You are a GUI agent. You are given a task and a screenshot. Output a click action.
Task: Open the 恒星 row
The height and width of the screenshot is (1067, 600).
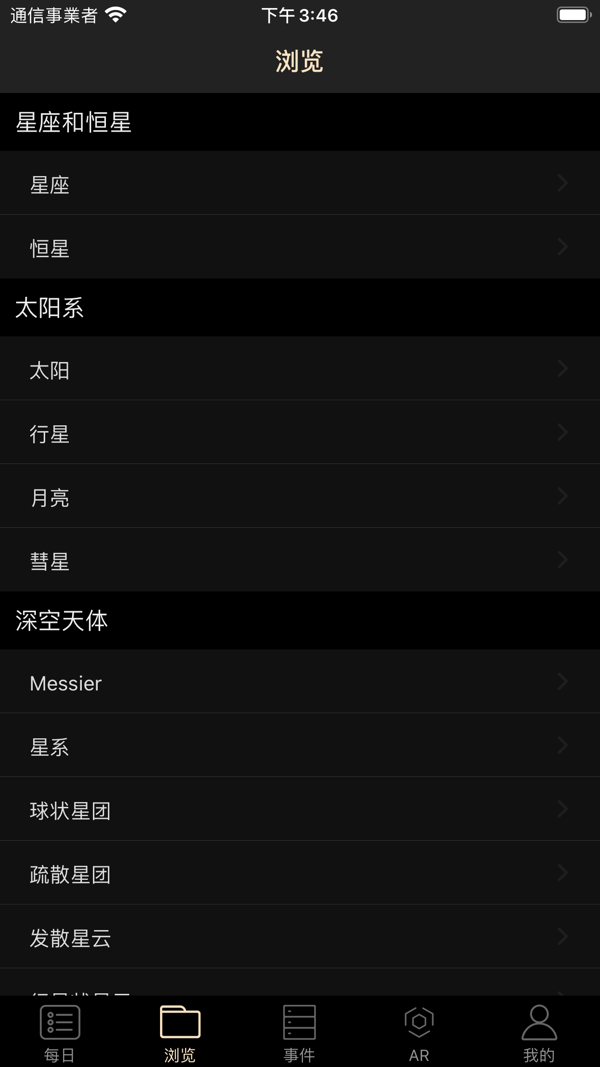(300, 247)
